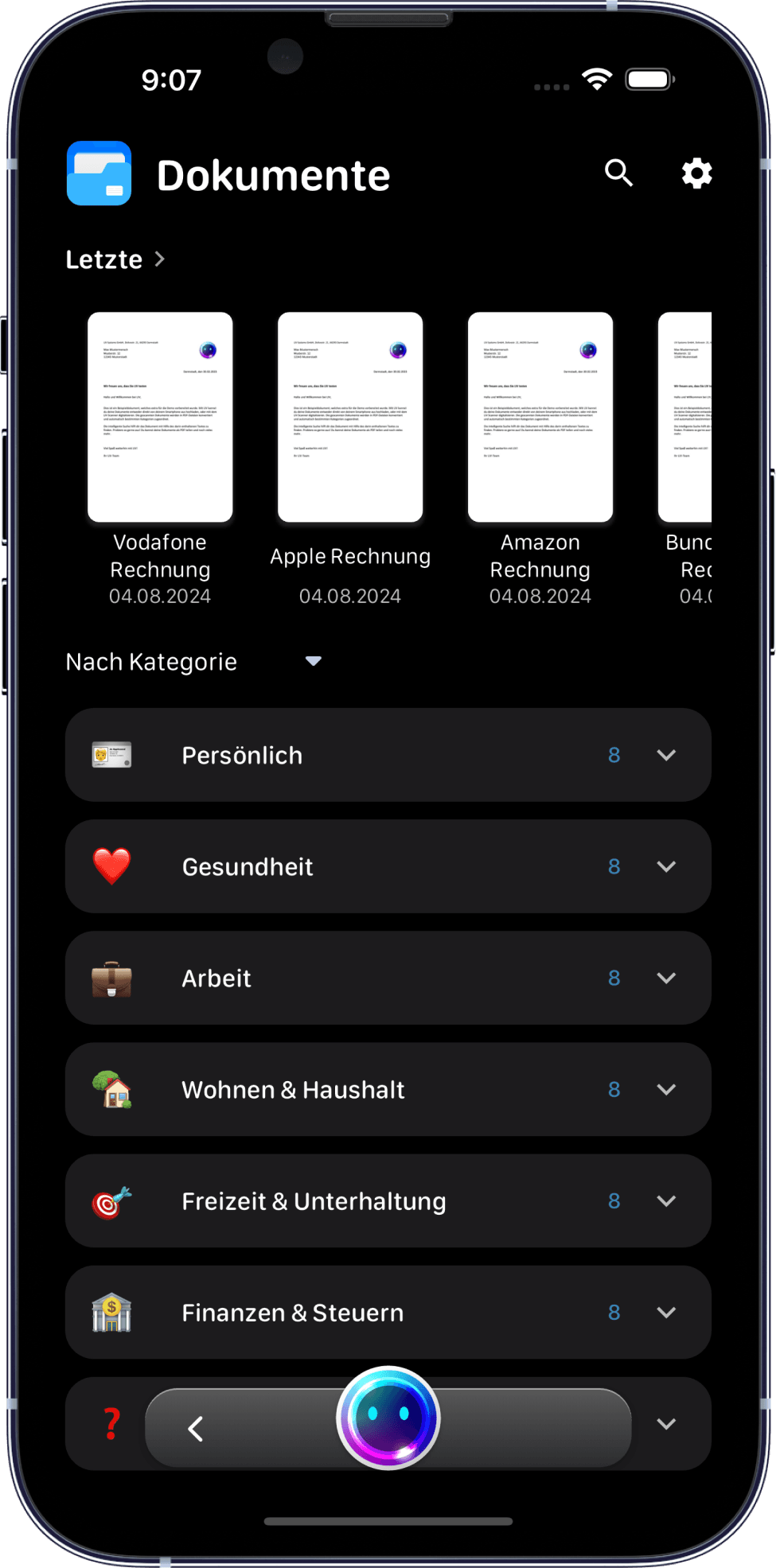
Task: Expand the Gesundheit category
Action: click(666, 866)
